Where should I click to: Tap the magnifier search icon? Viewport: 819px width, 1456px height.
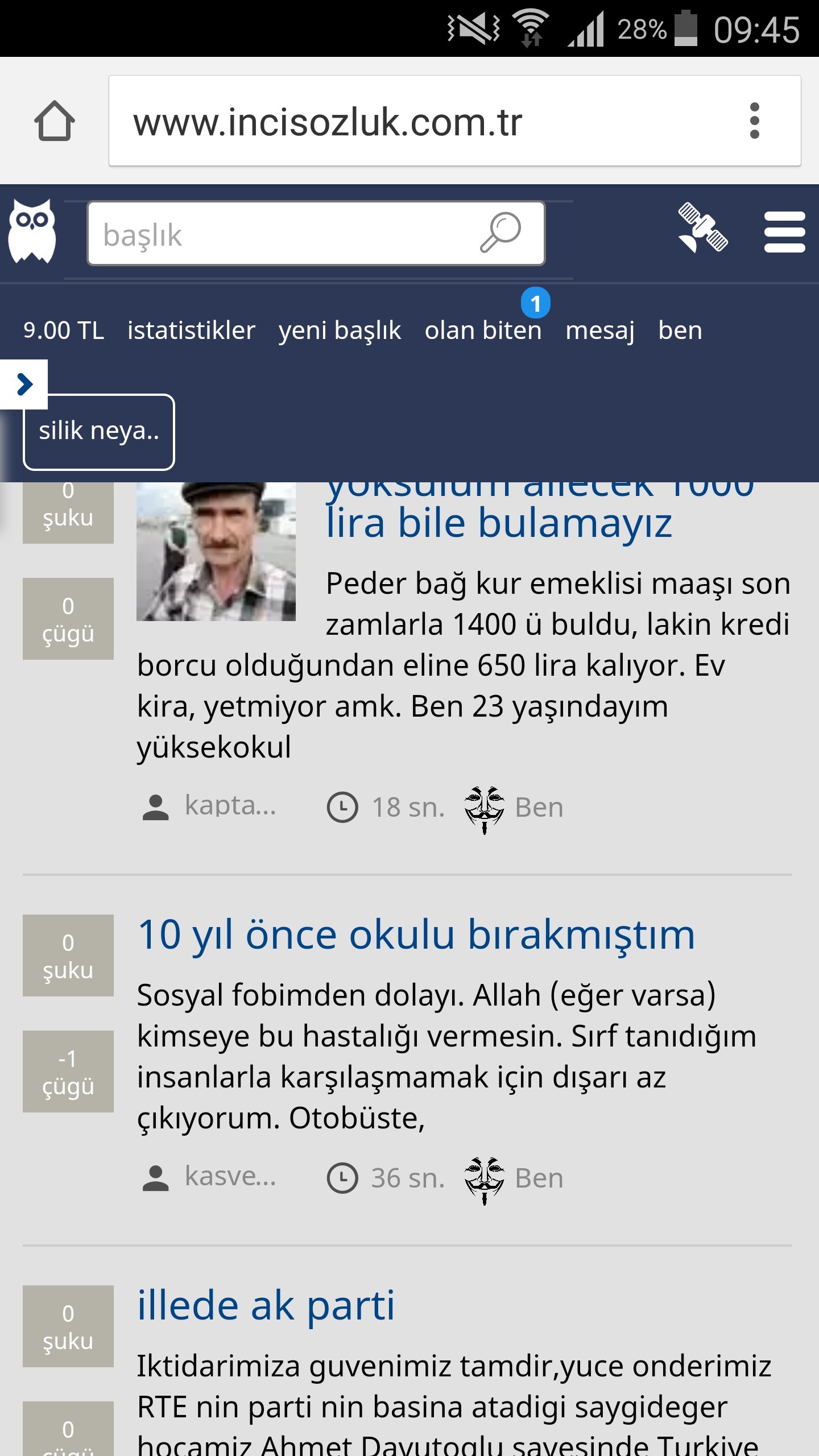coord(500,233)
